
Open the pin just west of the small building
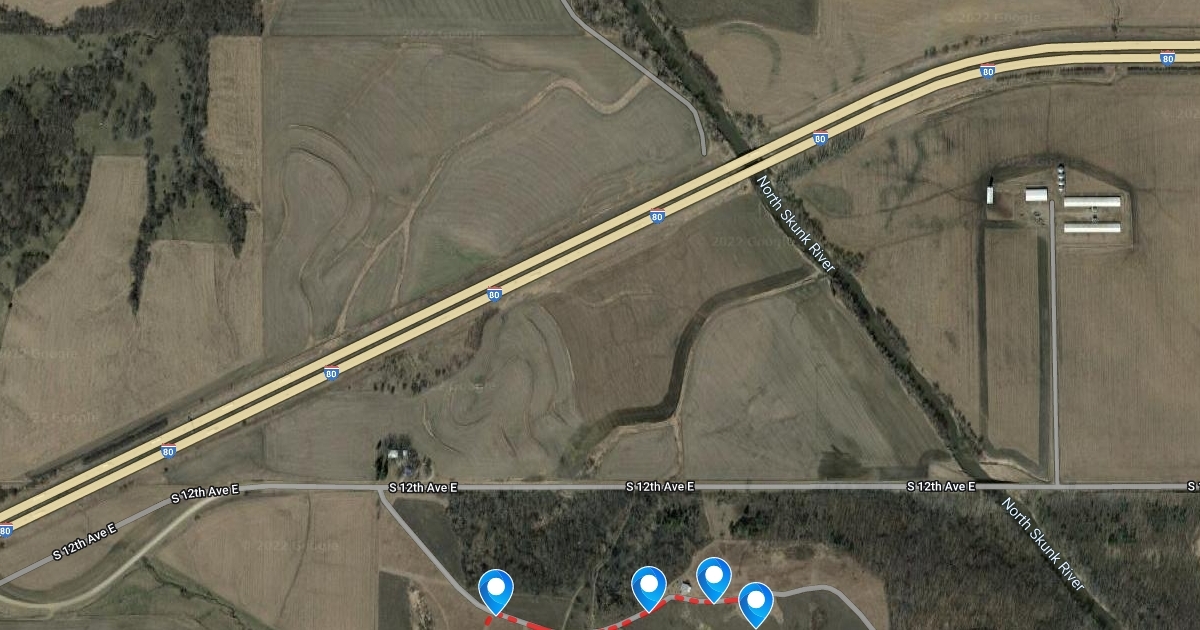pyautogui.click(x=650, y=586)
